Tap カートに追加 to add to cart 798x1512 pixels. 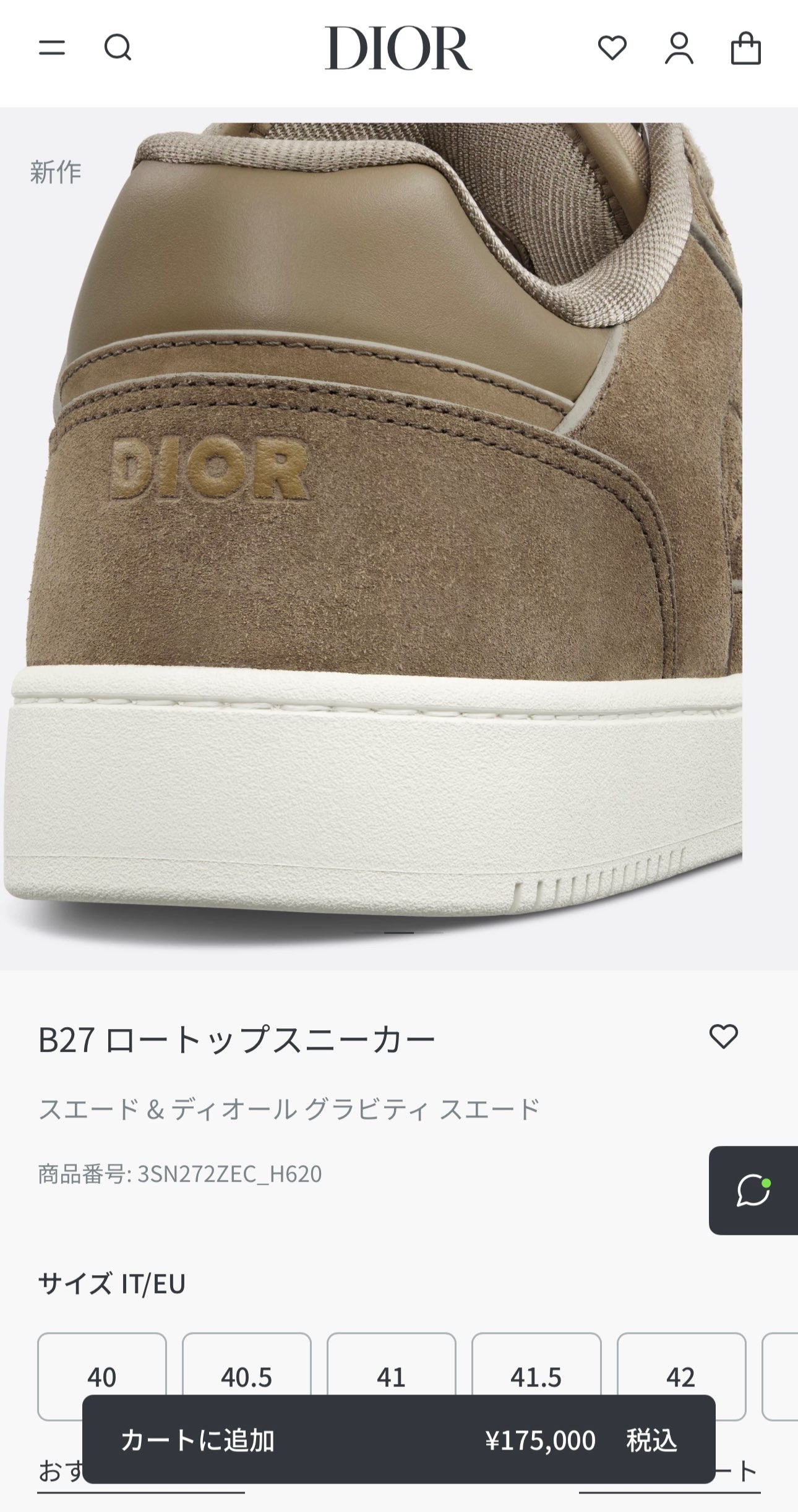click(398, 1440)
